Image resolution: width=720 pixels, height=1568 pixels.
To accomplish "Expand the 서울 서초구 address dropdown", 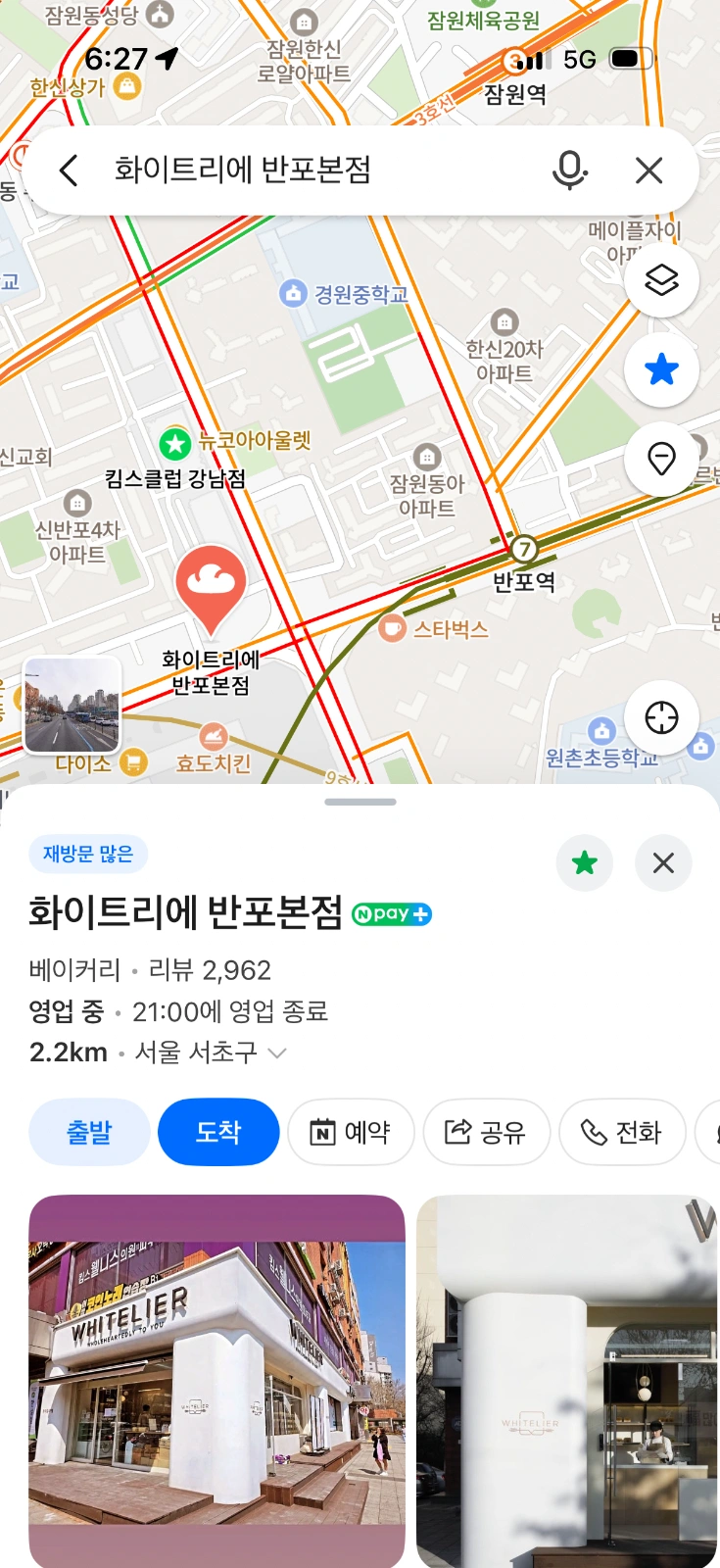I will 277,1053.
